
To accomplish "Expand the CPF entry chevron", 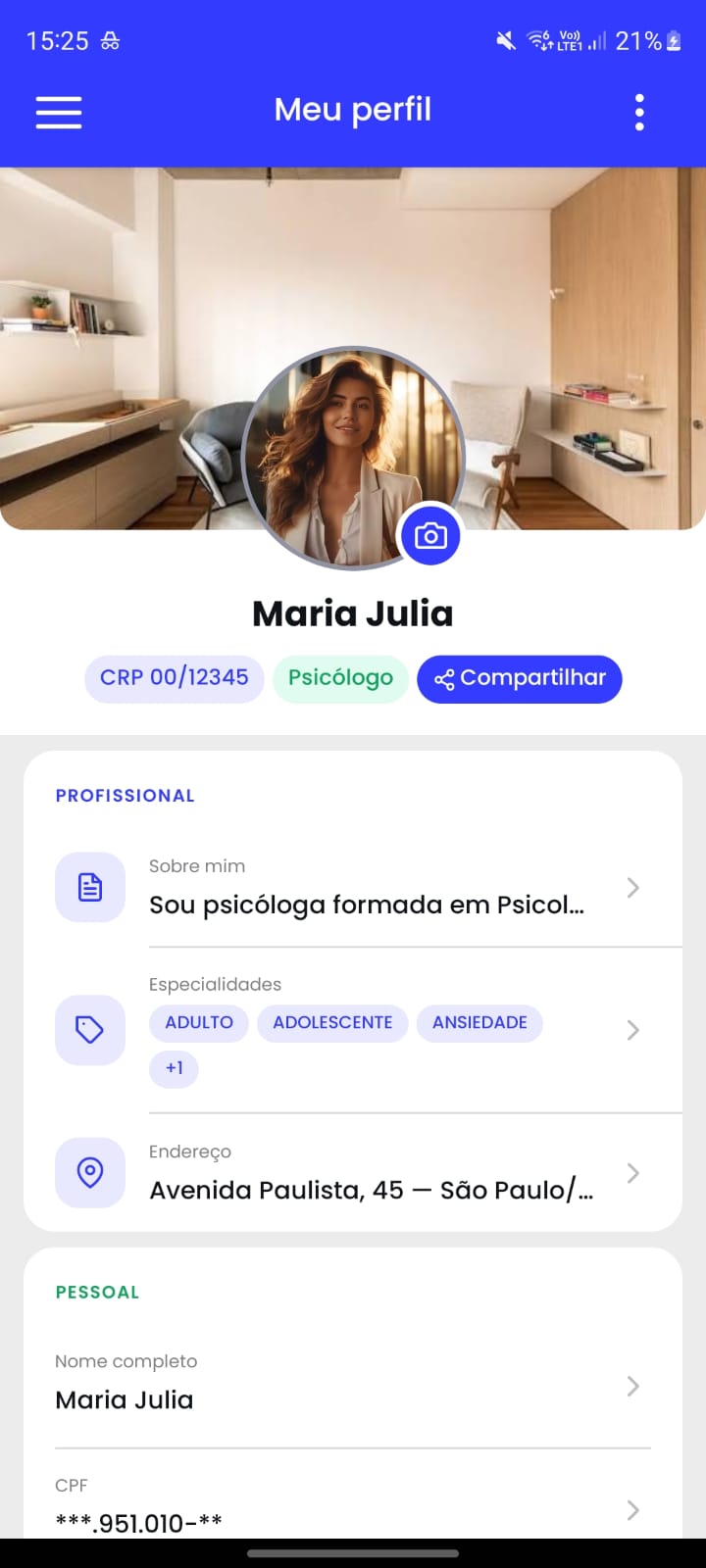I will click(x=632, y=1510).
